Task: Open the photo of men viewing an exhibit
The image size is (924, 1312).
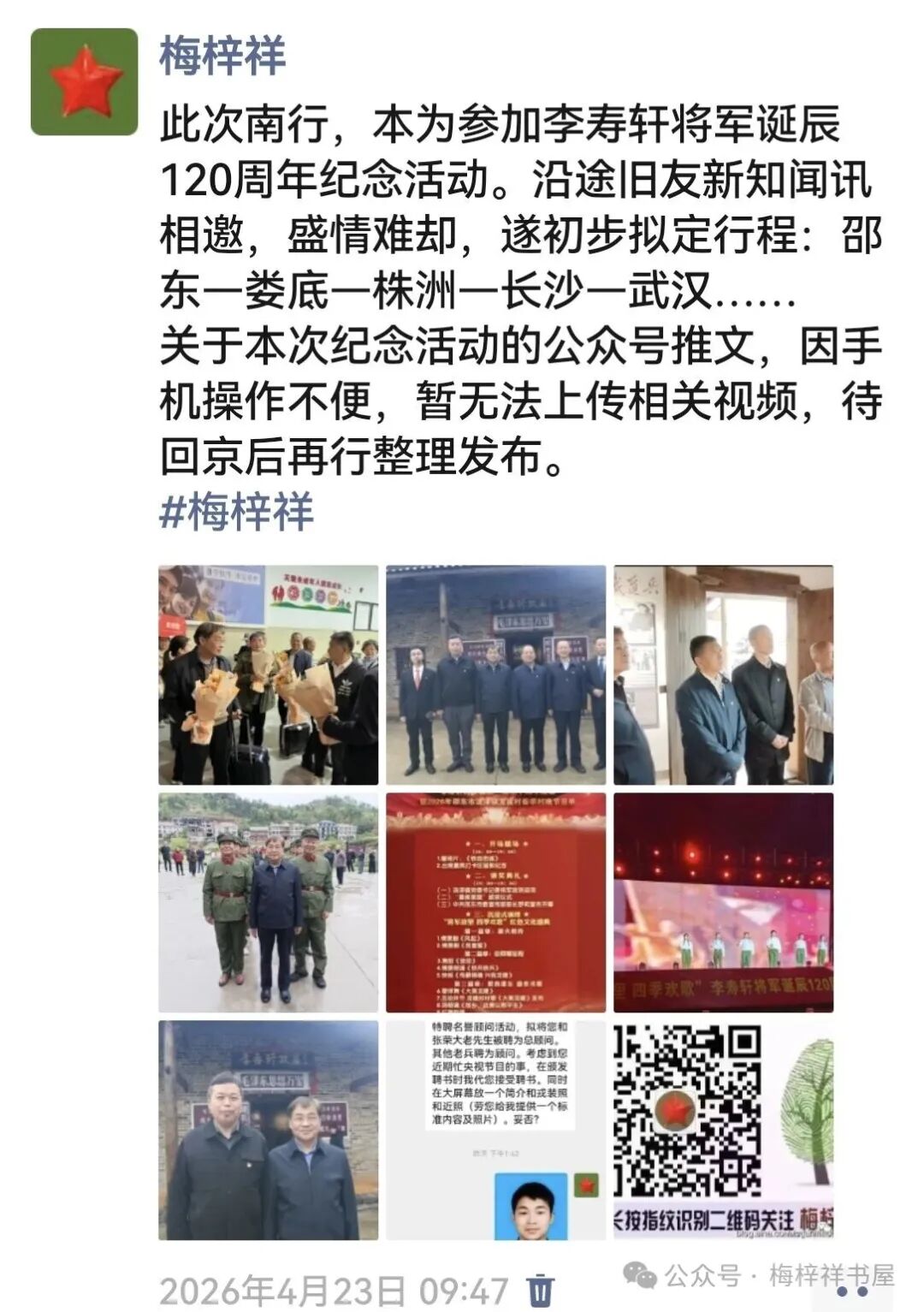Action: pyautogui.click(x=723, y=674)
